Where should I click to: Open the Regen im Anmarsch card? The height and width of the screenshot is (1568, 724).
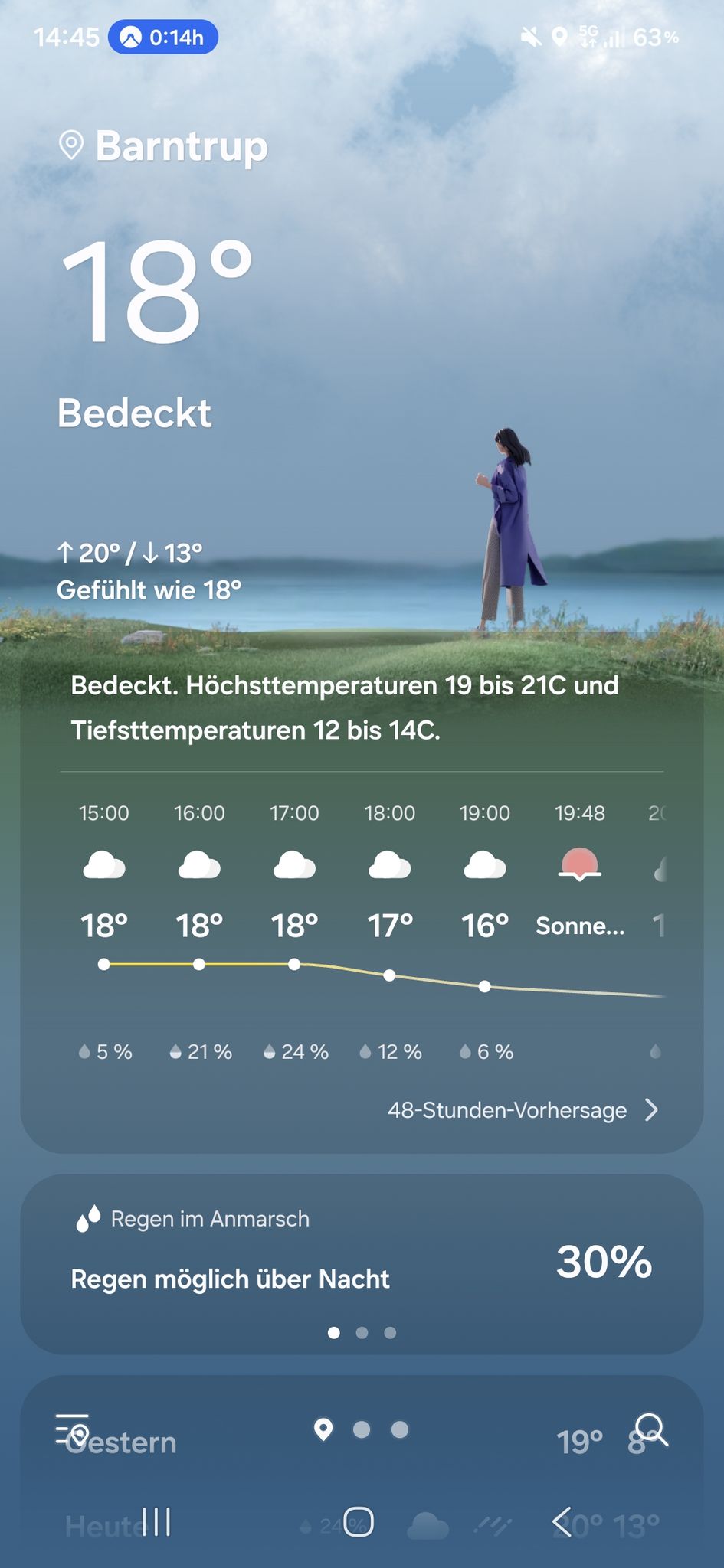[362, 1263]
